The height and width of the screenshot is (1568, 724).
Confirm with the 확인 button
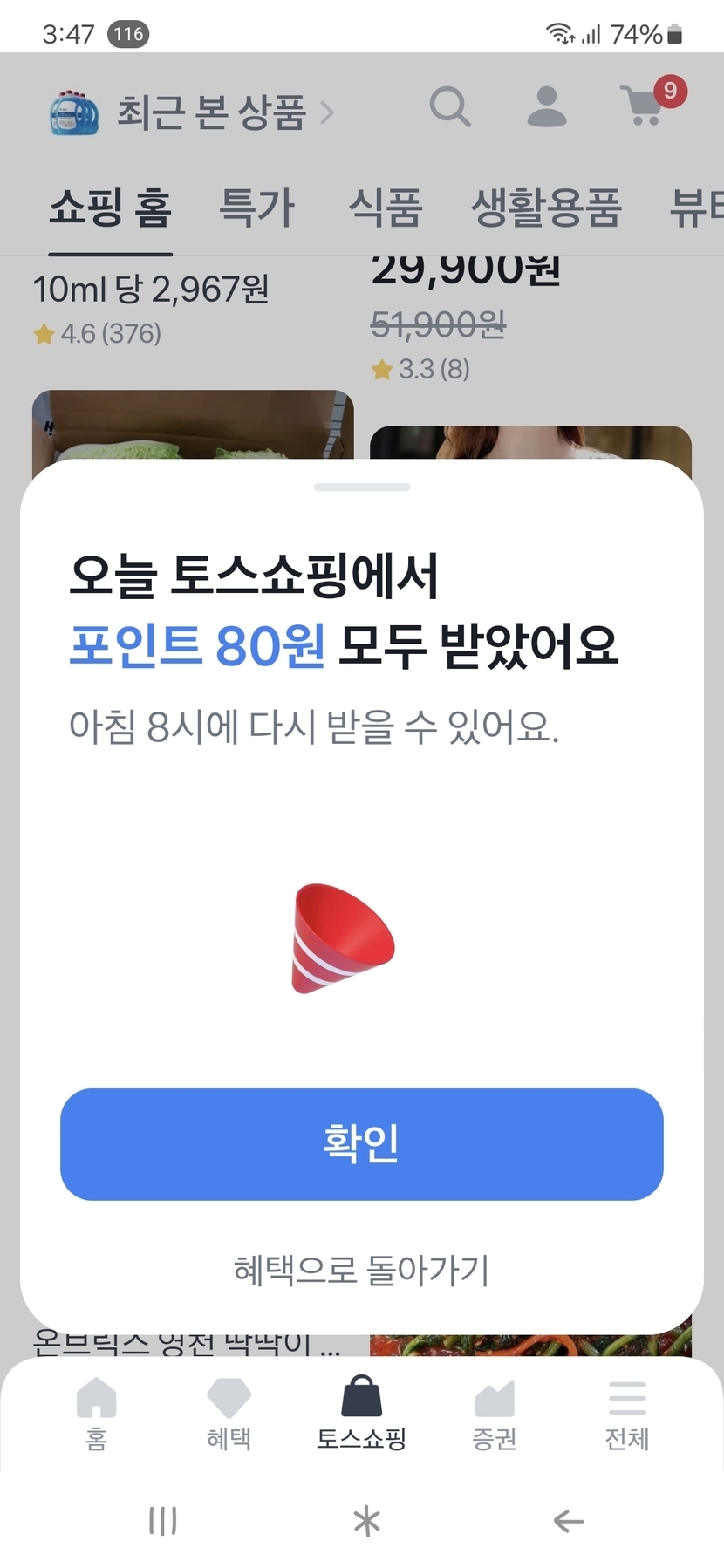[x=361, y=1143]
